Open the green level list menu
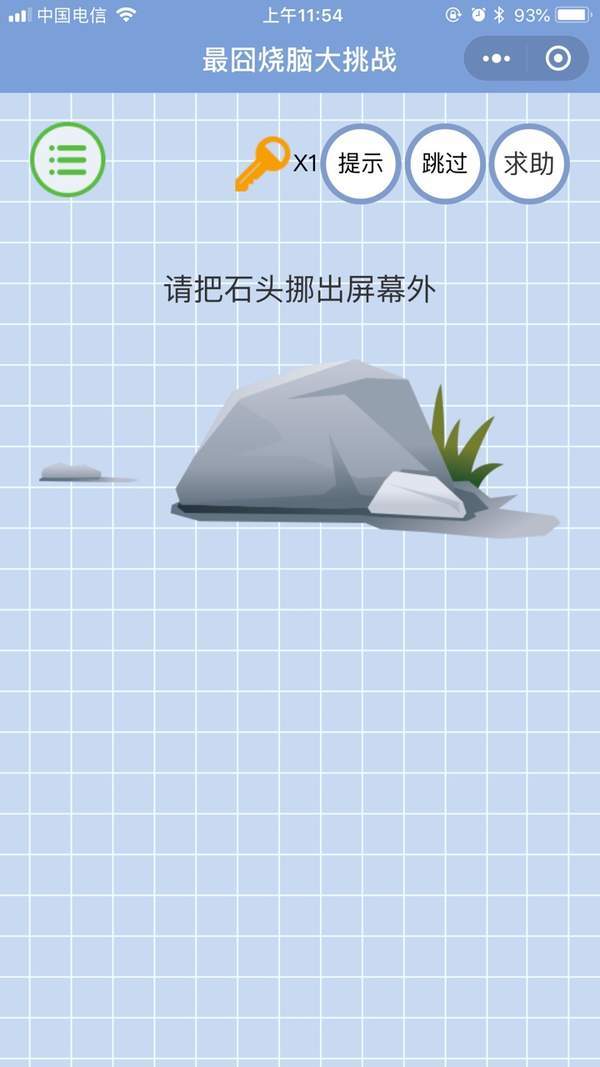 [68, 160]
